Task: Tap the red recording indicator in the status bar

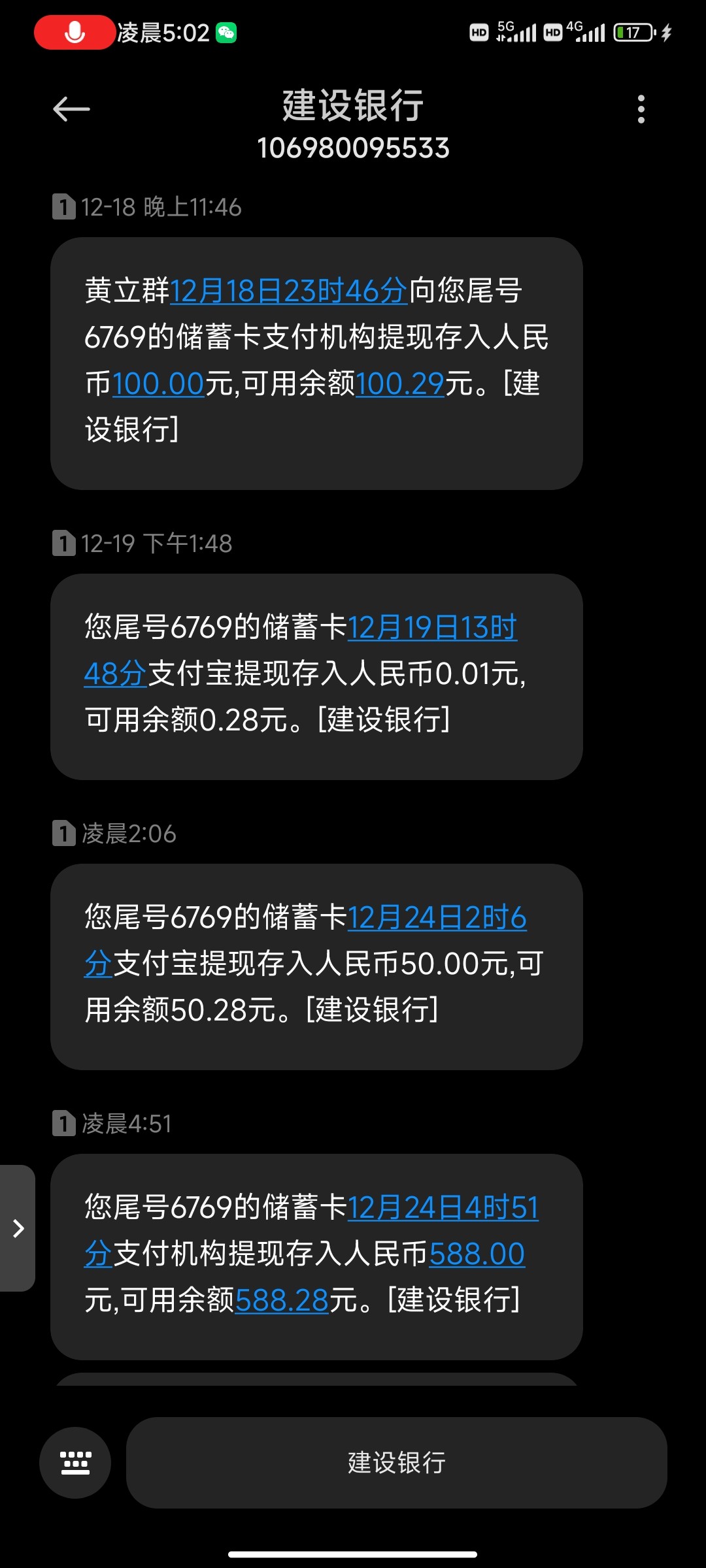Action: tap(75, 32)
